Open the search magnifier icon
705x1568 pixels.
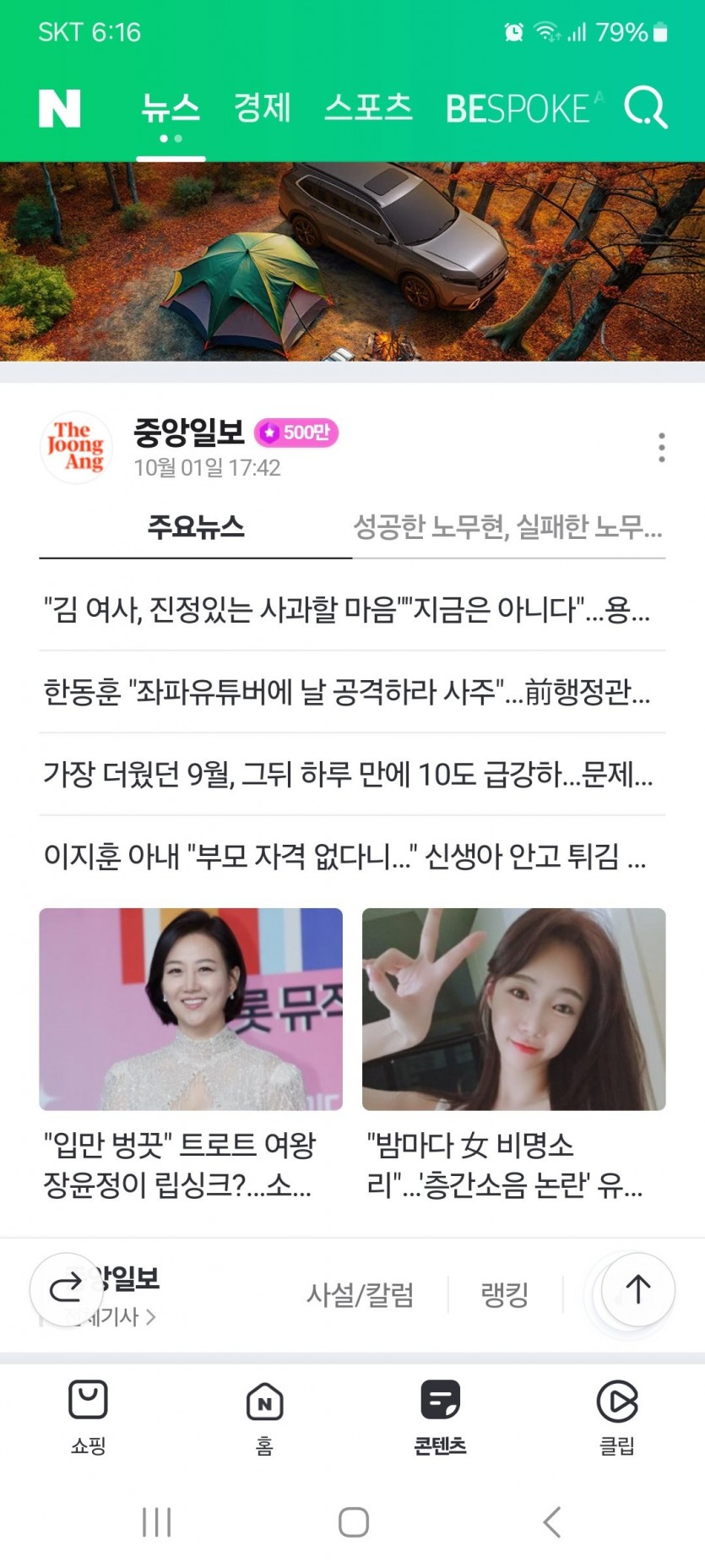click(x=646, y=108)
